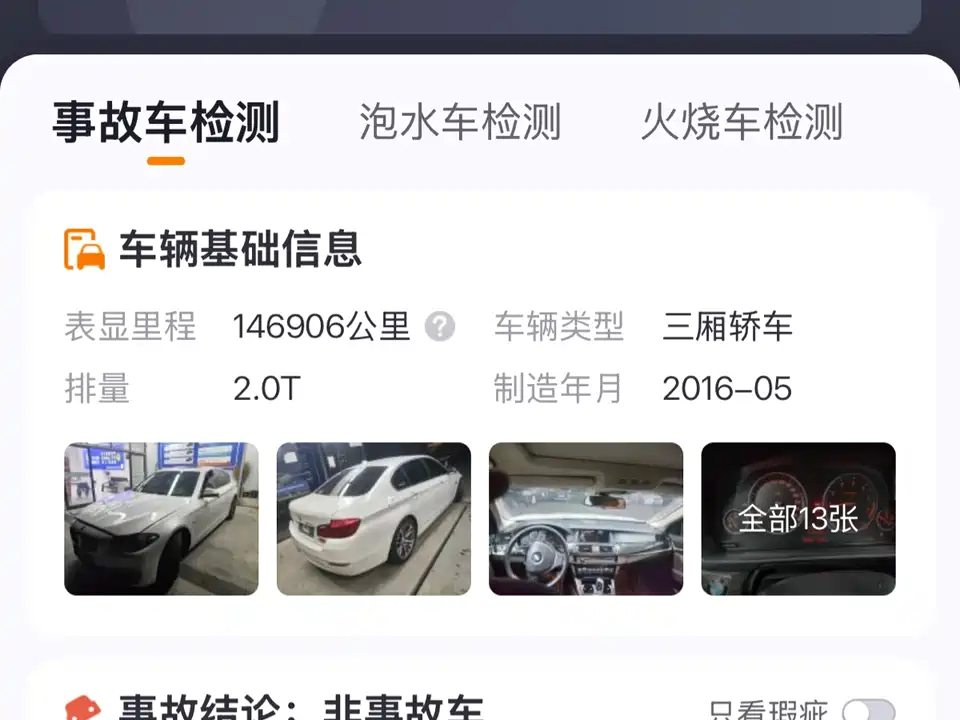Switch to the 泡水车检测 tab
The height and width of the screenshot is (720, 960).
pyautogui.click(x=460, y=122)
